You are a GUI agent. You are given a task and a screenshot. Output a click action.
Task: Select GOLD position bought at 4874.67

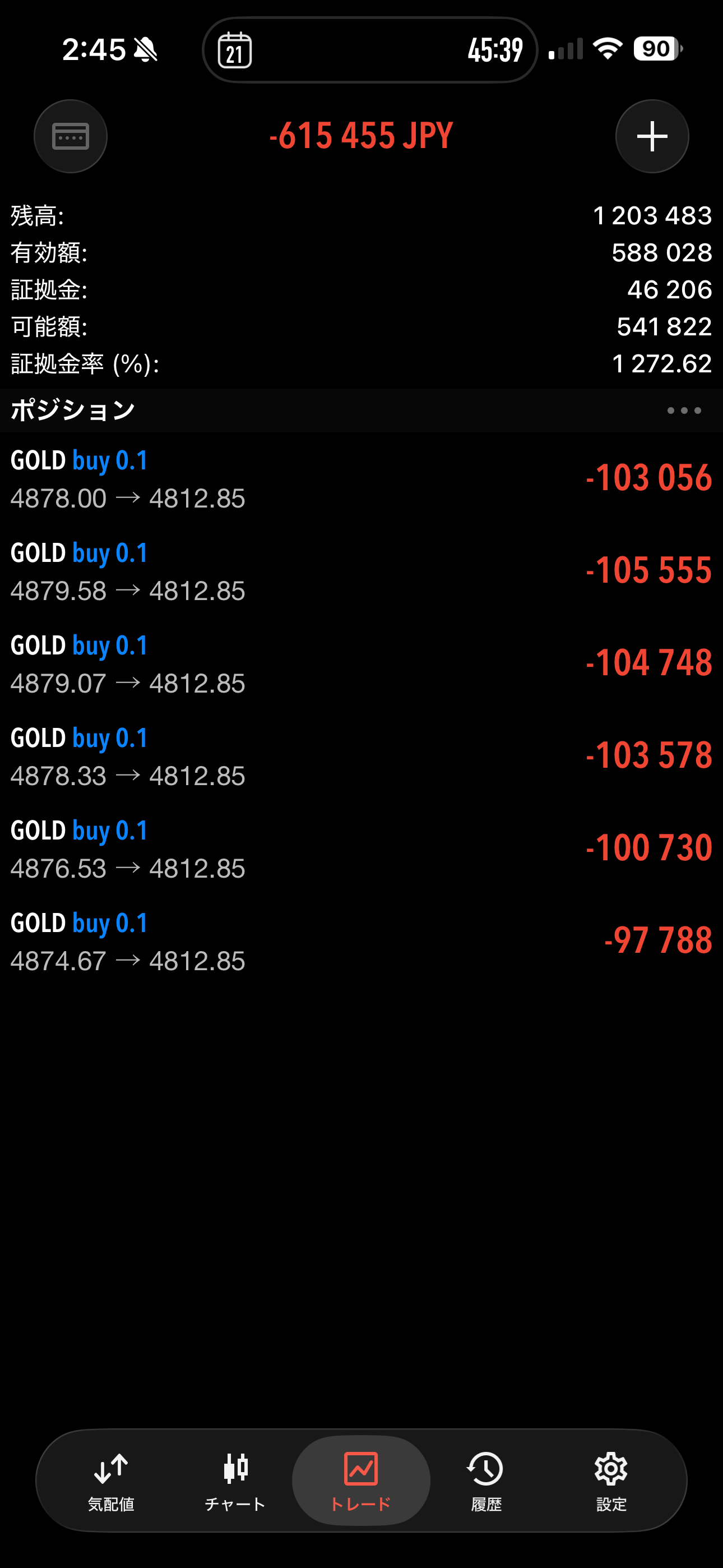(x=361, y=942)
